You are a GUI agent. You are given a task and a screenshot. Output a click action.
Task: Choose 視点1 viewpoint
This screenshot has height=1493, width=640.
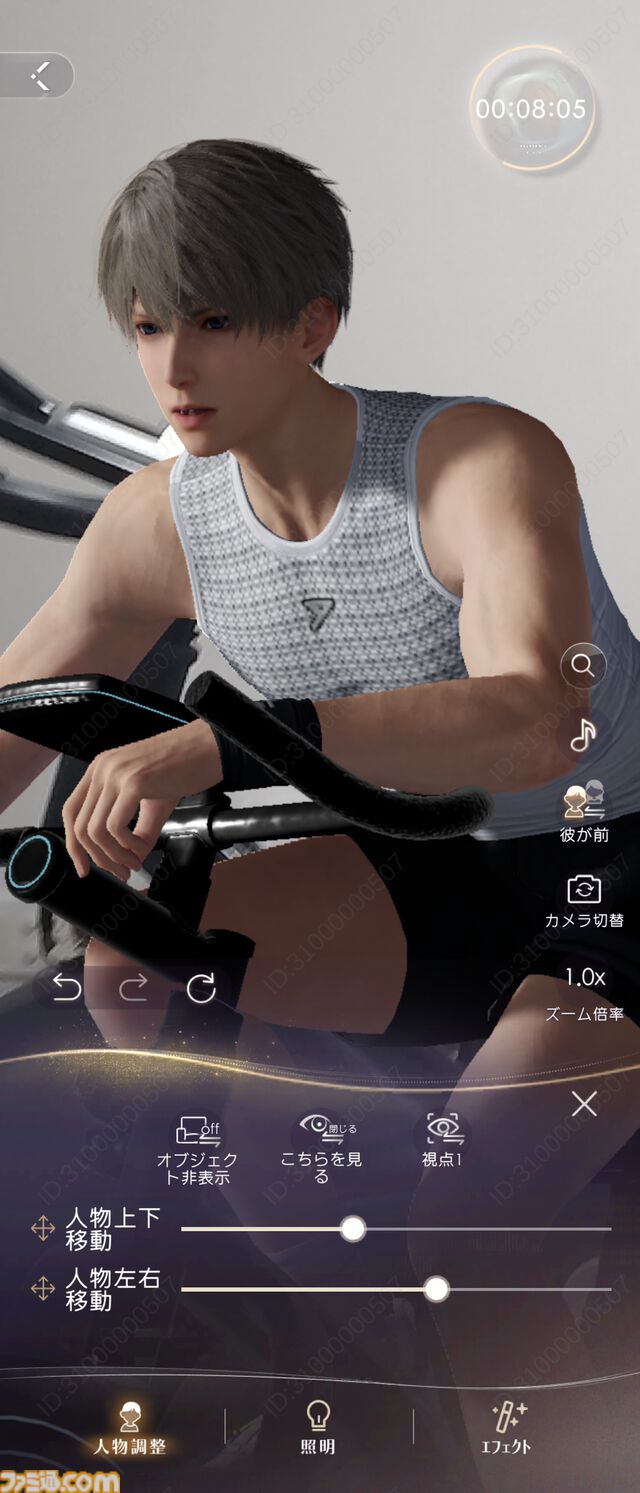pos(441,1139)
